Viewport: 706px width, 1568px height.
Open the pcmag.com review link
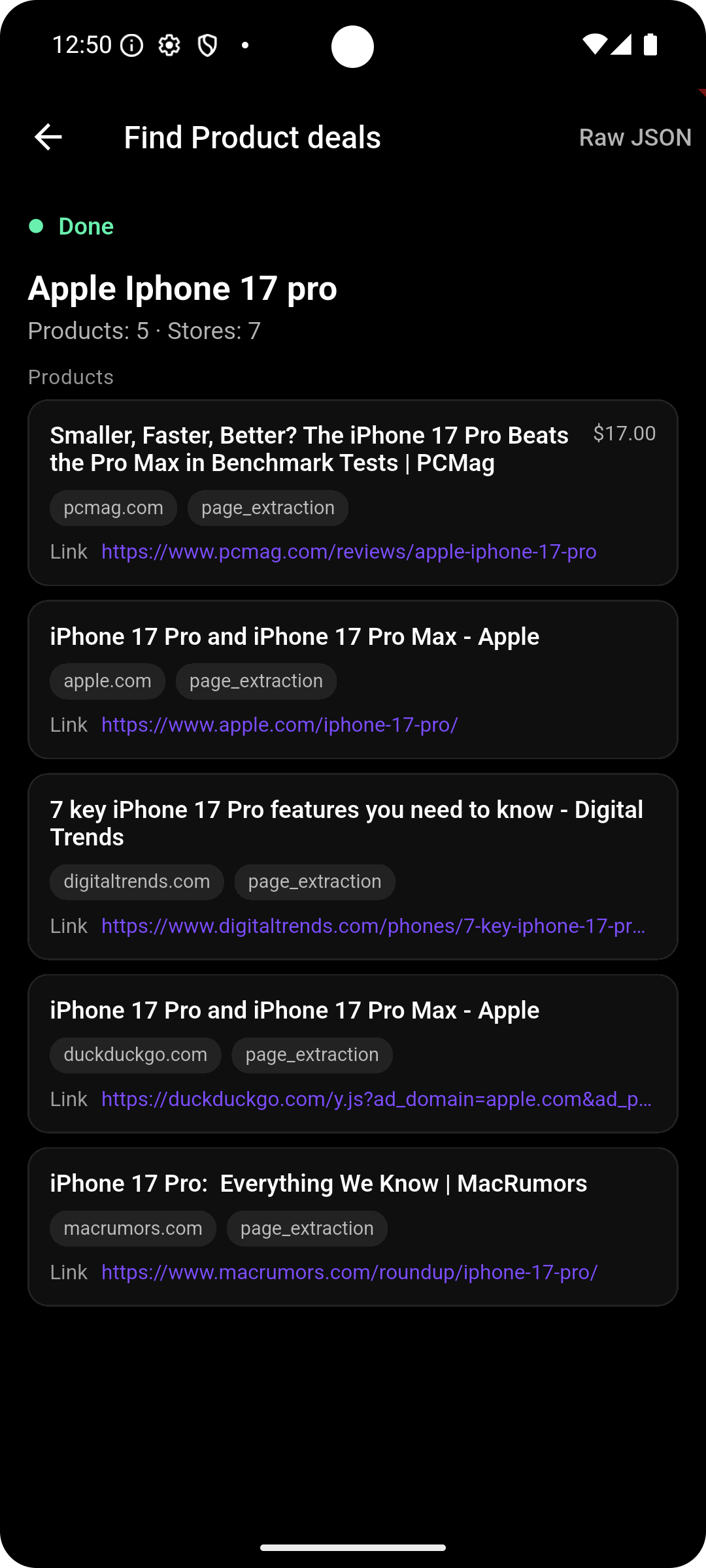[x=348, y=551]
